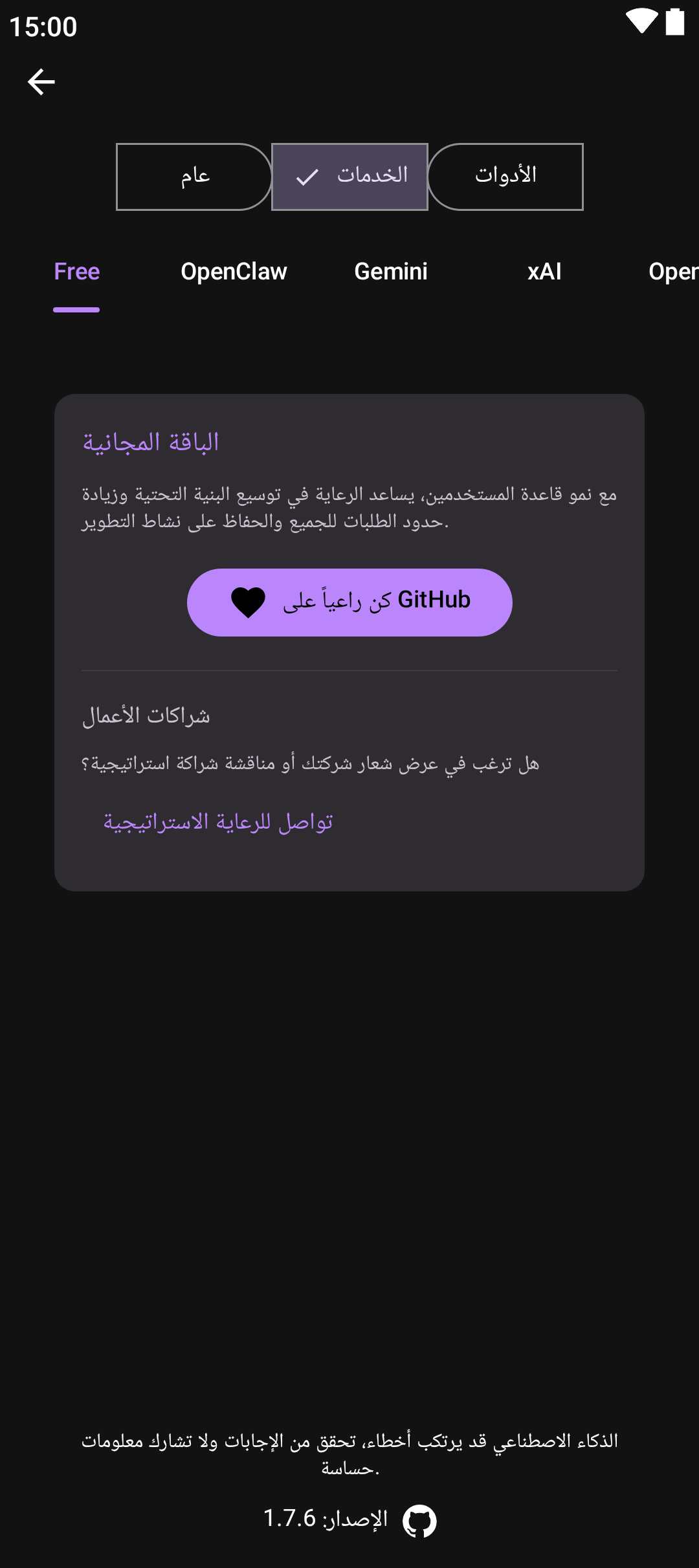Tap the كن راعياً على GitHub button
699x1568 pixels.
tap(349, 602)
